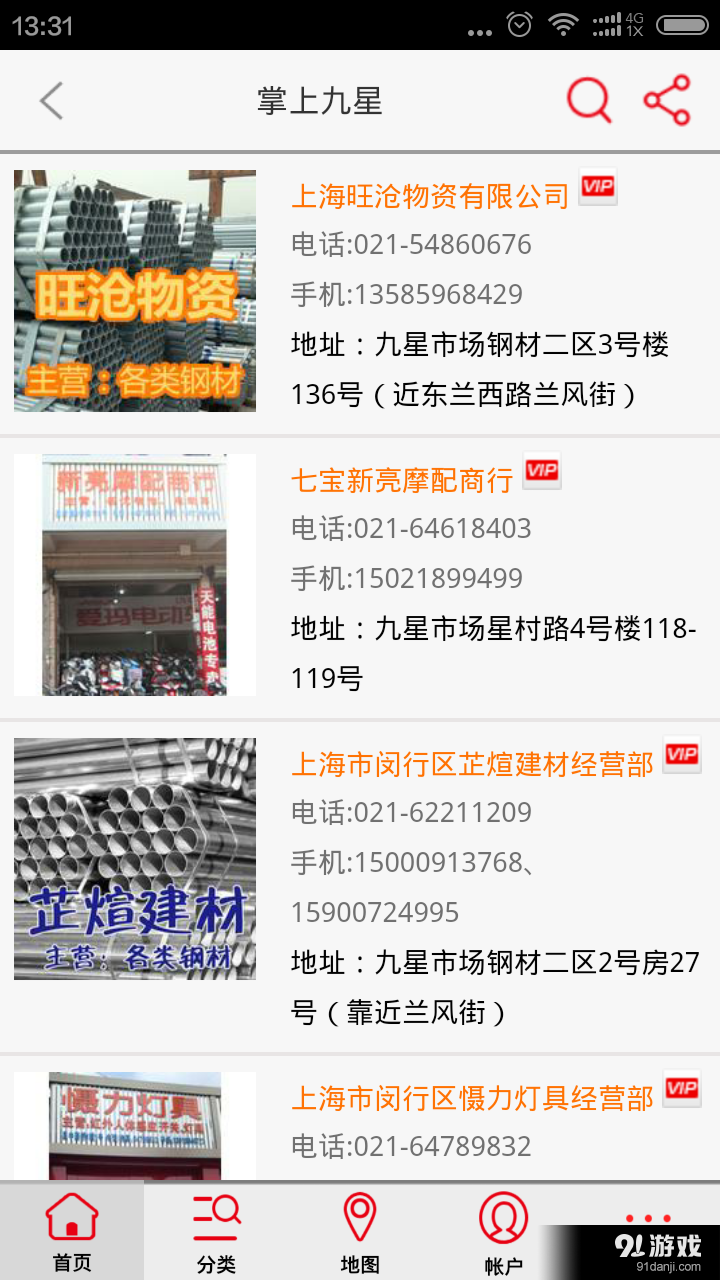Screen dimensions: 720x1280
Task: Tap the back arrow to return
Action: tap(50, 100)
